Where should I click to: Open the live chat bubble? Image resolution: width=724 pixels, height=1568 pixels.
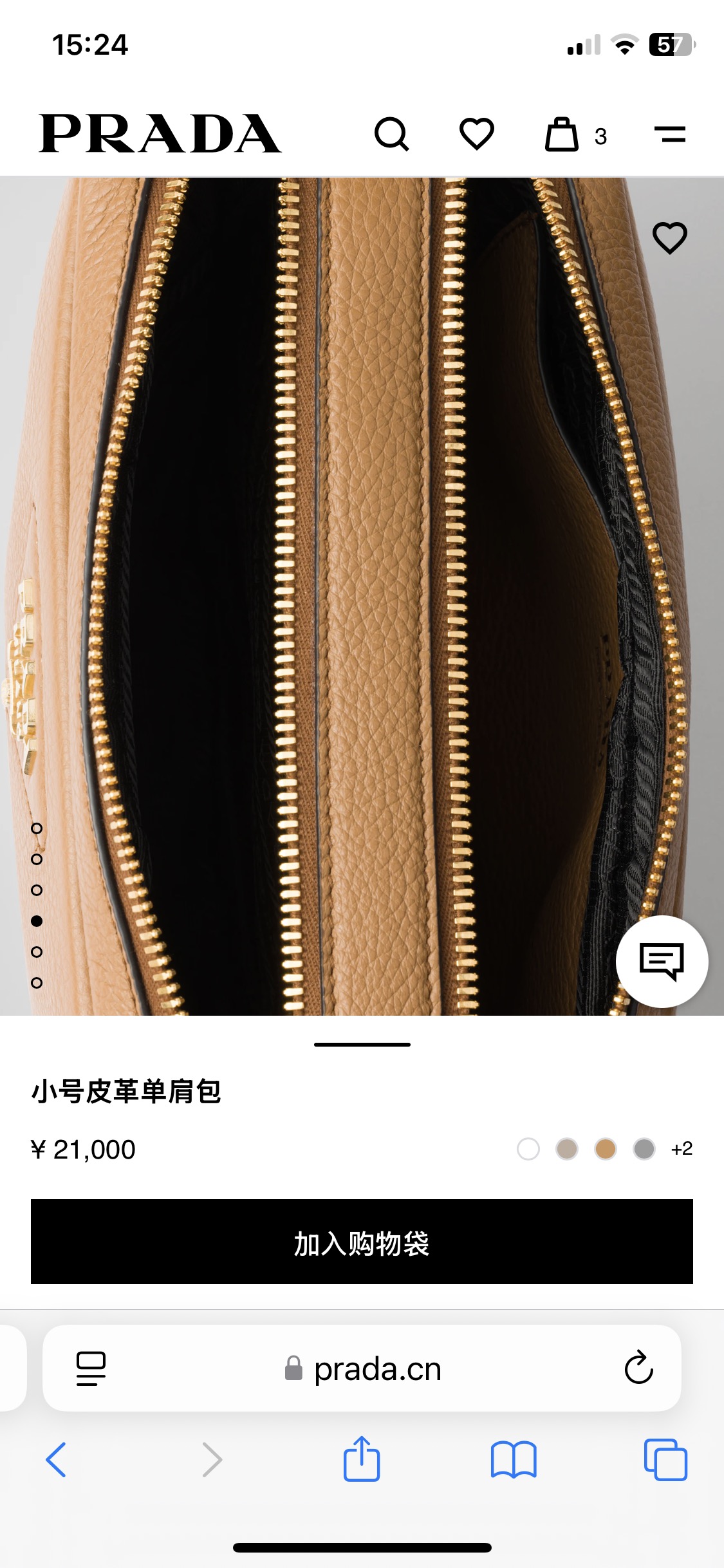coord(662,962)
